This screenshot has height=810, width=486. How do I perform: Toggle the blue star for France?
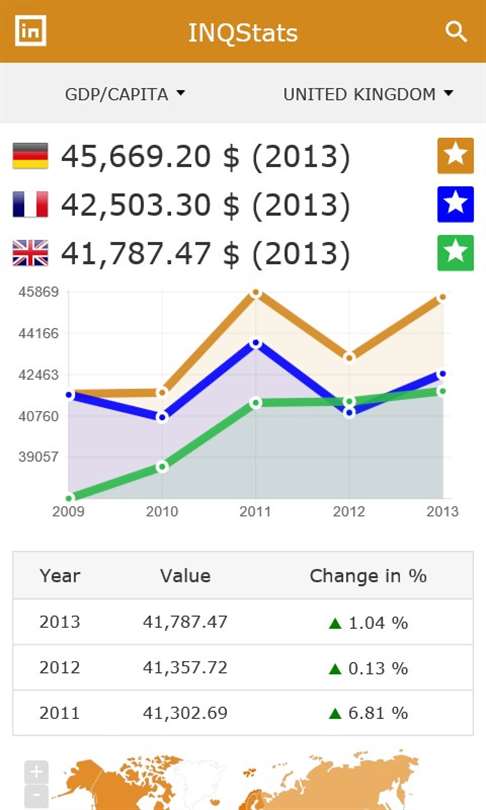456,204
